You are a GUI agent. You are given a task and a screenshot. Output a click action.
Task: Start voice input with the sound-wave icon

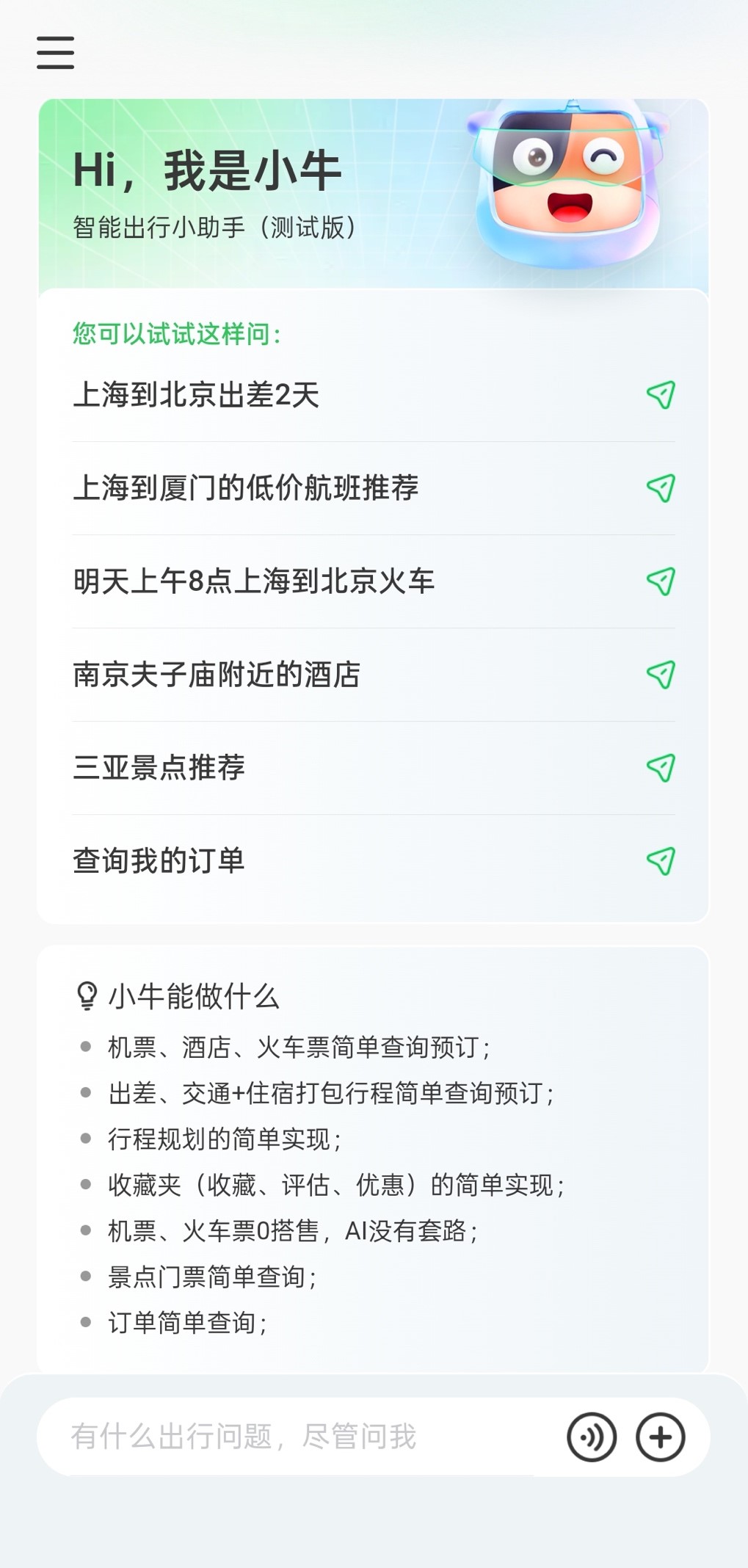click(592, 1437)
